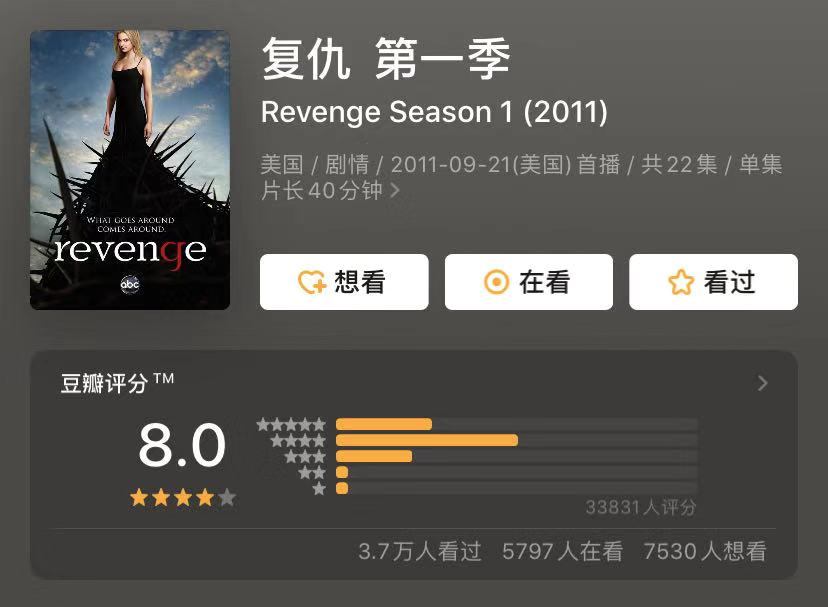
Task: Expand the show info details chevron
Action: point(395,190)
